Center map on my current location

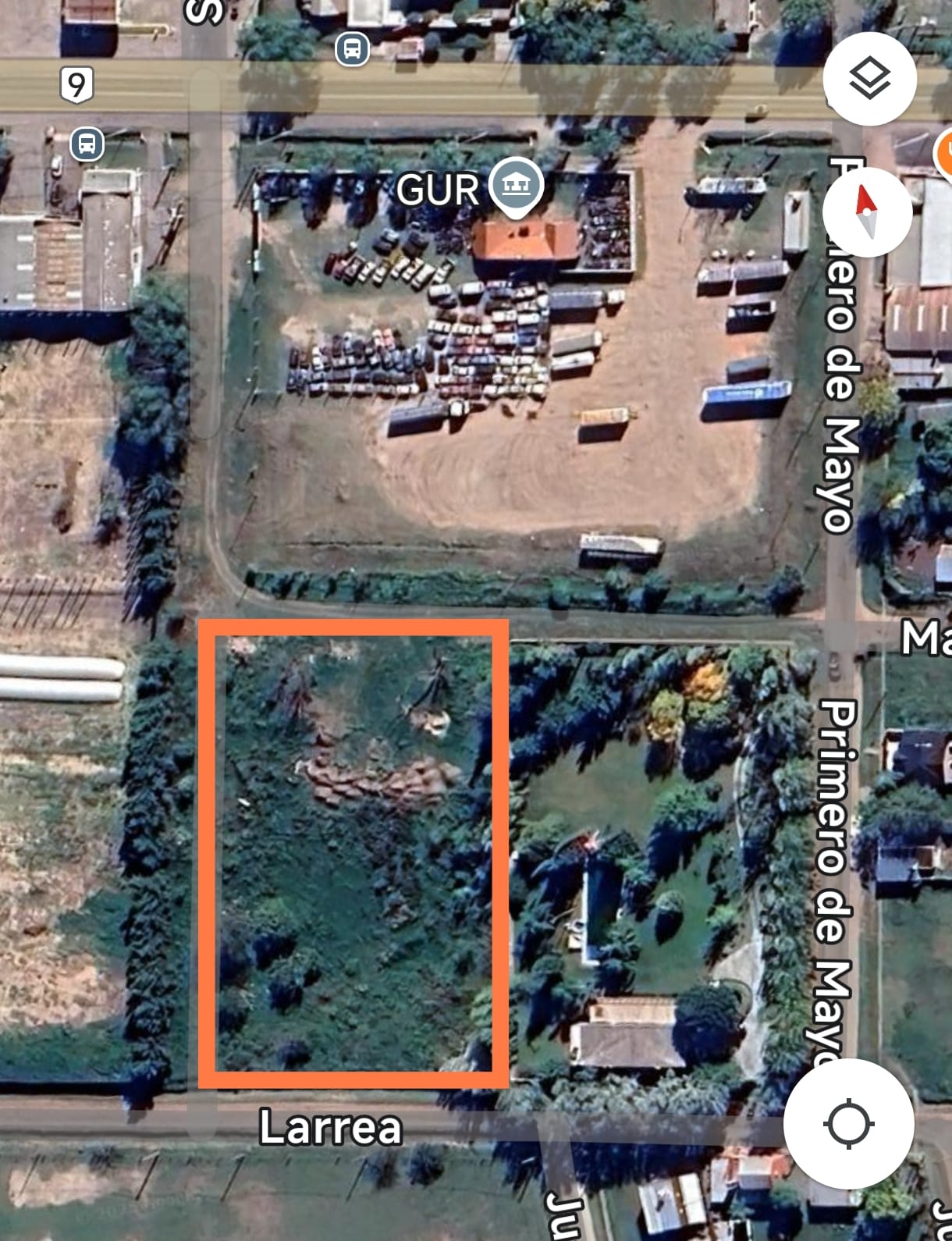(848, 1124)
